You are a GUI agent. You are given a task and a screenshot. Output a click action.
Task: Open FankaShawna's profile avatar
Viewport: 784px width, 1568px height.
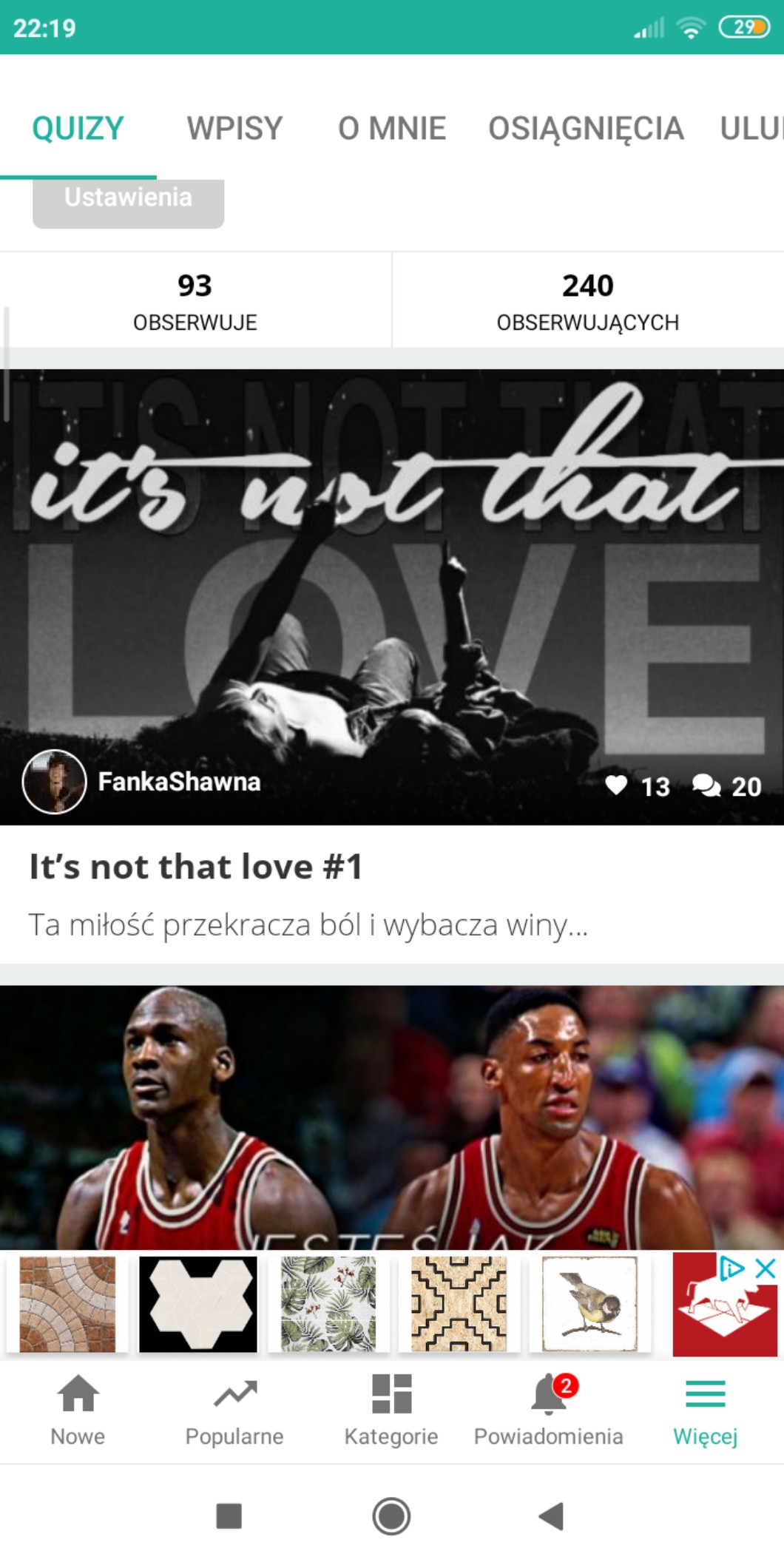coord(54,782)
